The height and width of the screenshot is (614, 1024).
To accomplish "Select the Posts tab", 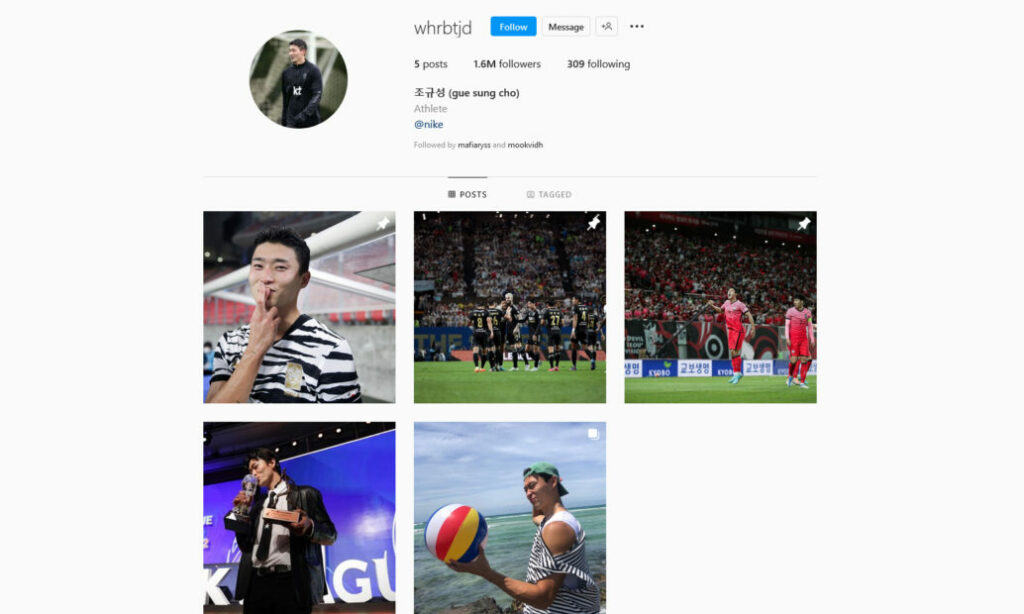I will tap(467, 195).
